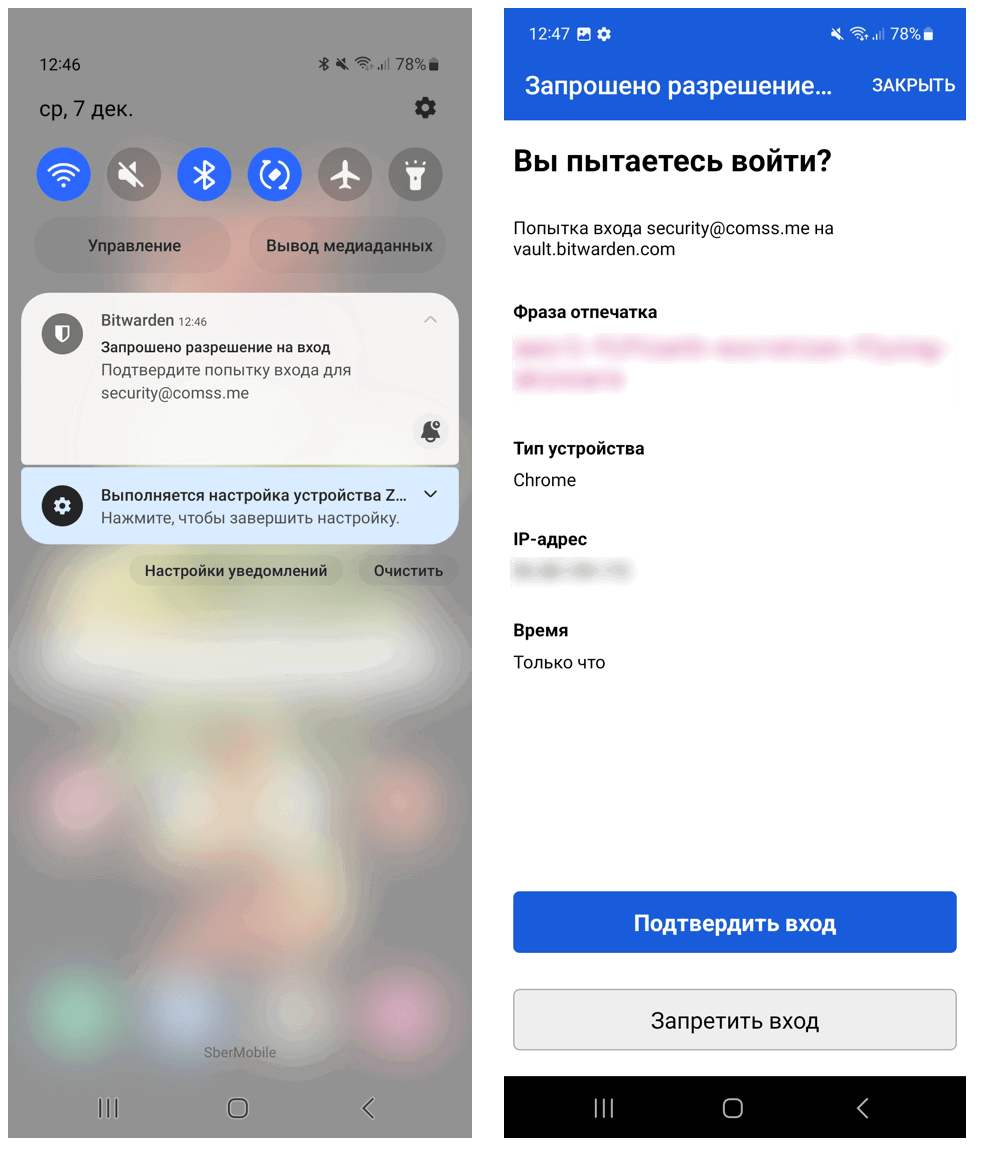Toggle auto-rotate quick setting

point(274,176)
